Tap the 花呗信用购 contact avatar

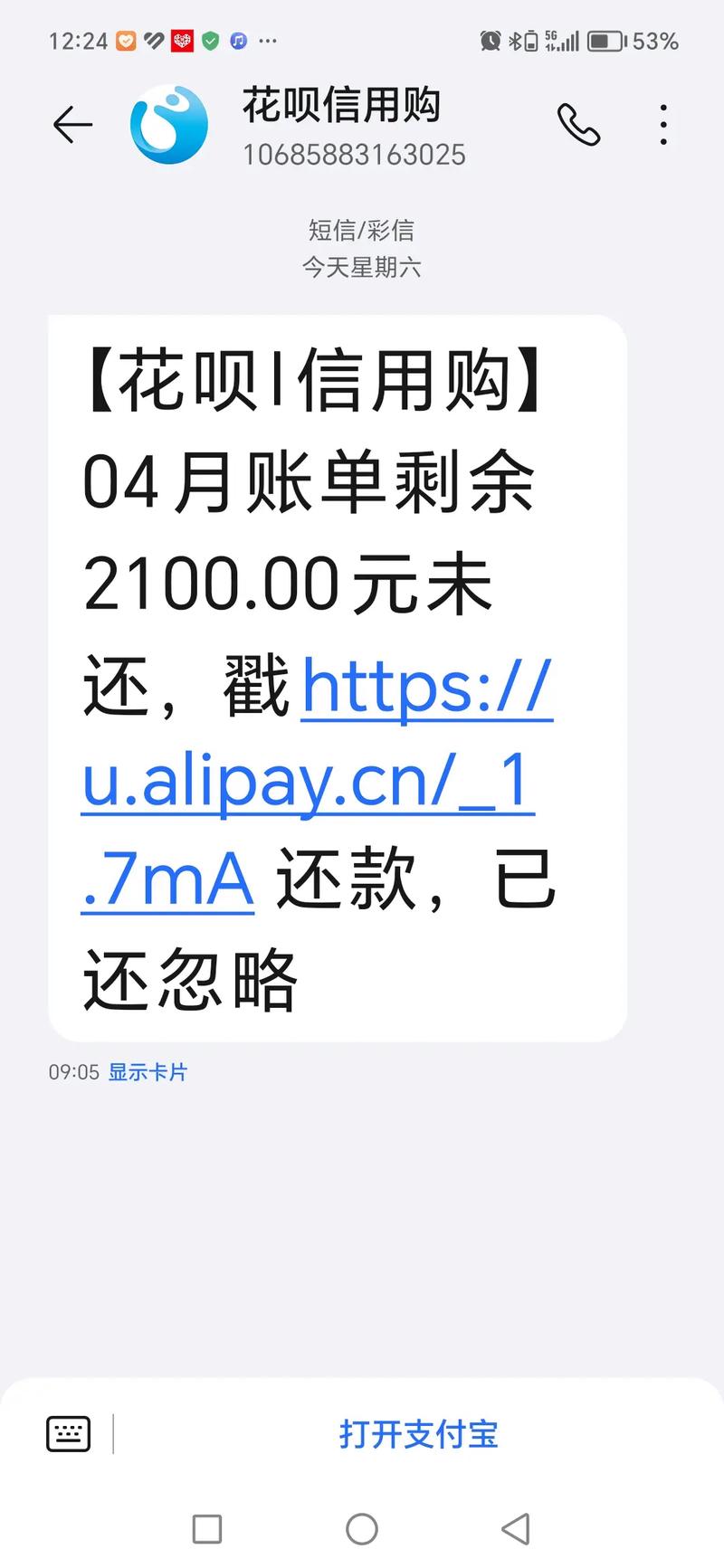168,126
